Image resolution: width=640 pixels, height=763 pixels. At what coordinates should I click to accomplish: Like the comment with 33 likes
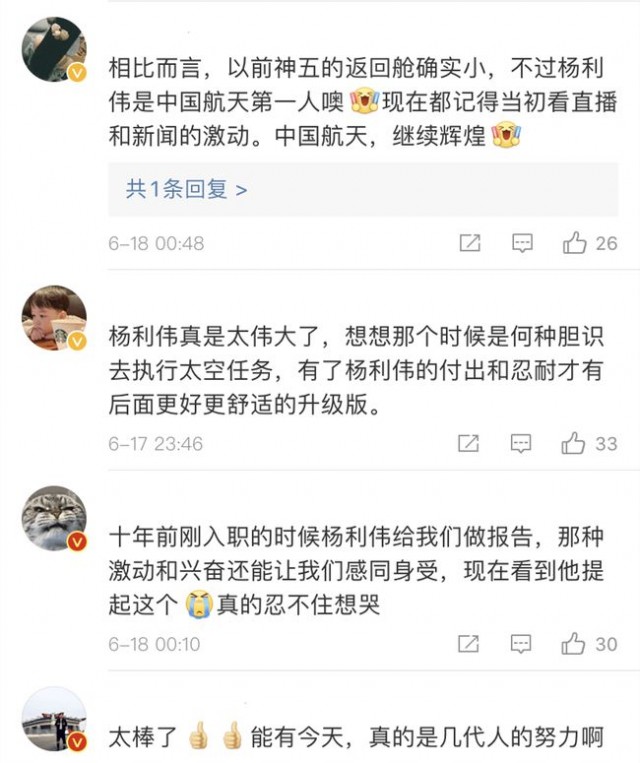pyautogui.click(x=574, y=443)
